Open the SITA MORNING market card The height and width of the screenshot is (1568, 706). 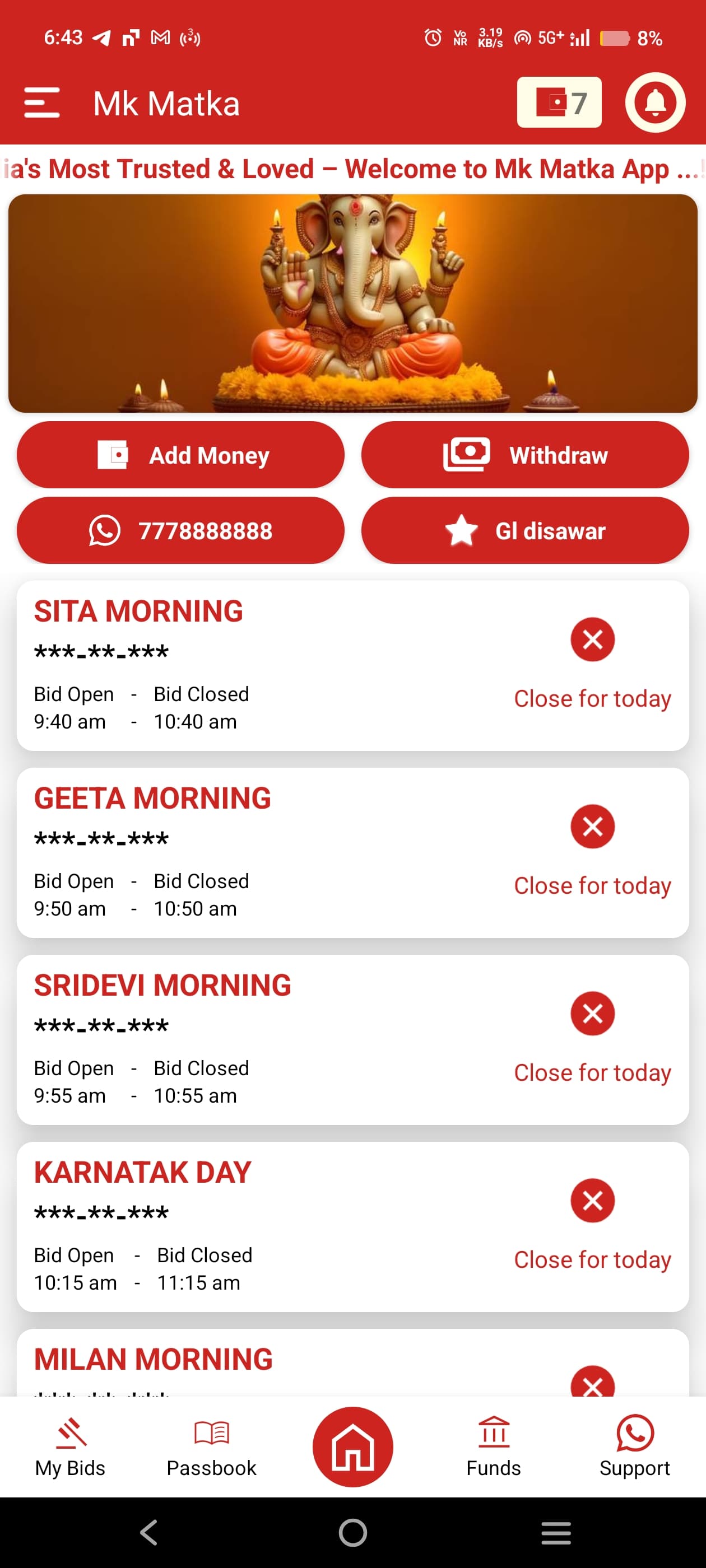pos(352,665)
